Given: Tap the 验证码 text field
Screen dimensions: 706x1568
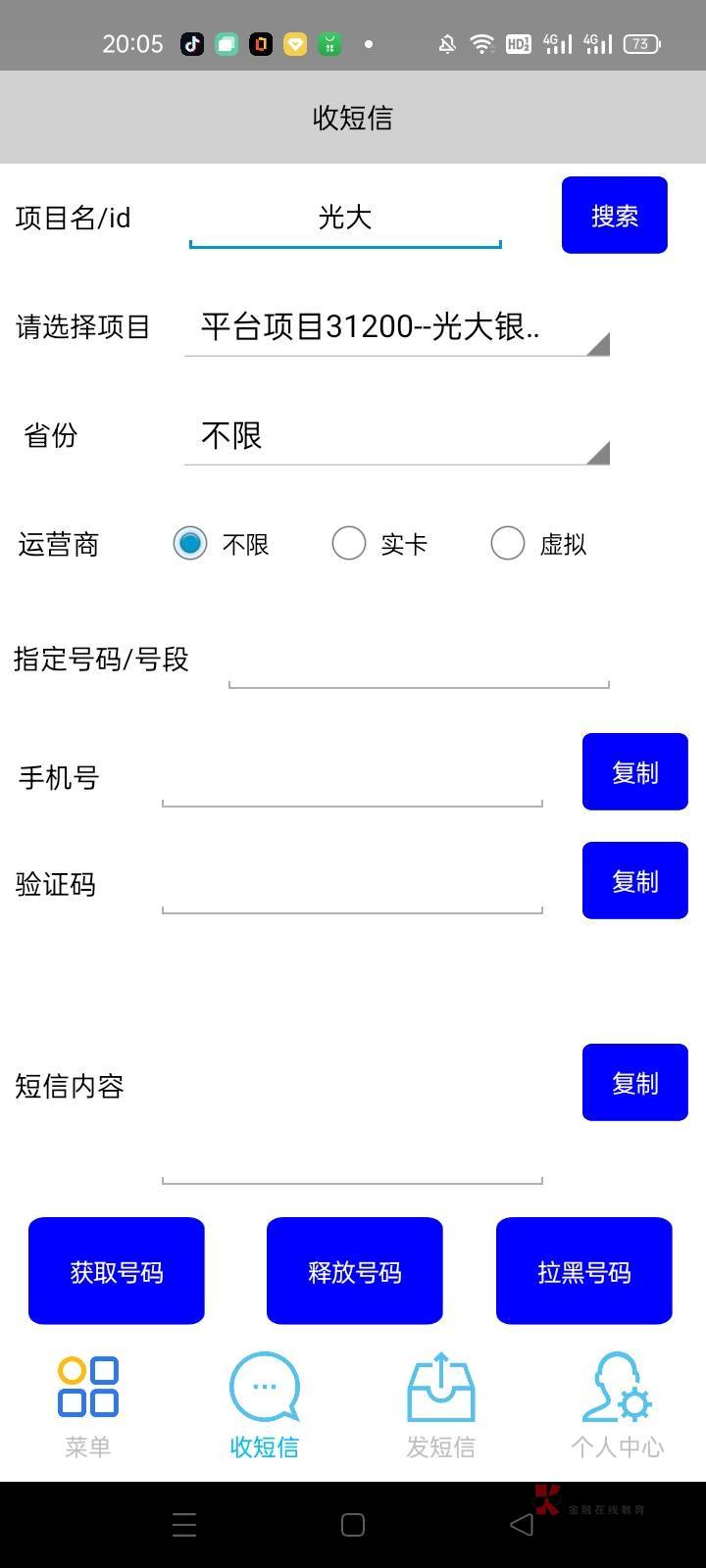Looking at the screenshot, I should 352,884.
